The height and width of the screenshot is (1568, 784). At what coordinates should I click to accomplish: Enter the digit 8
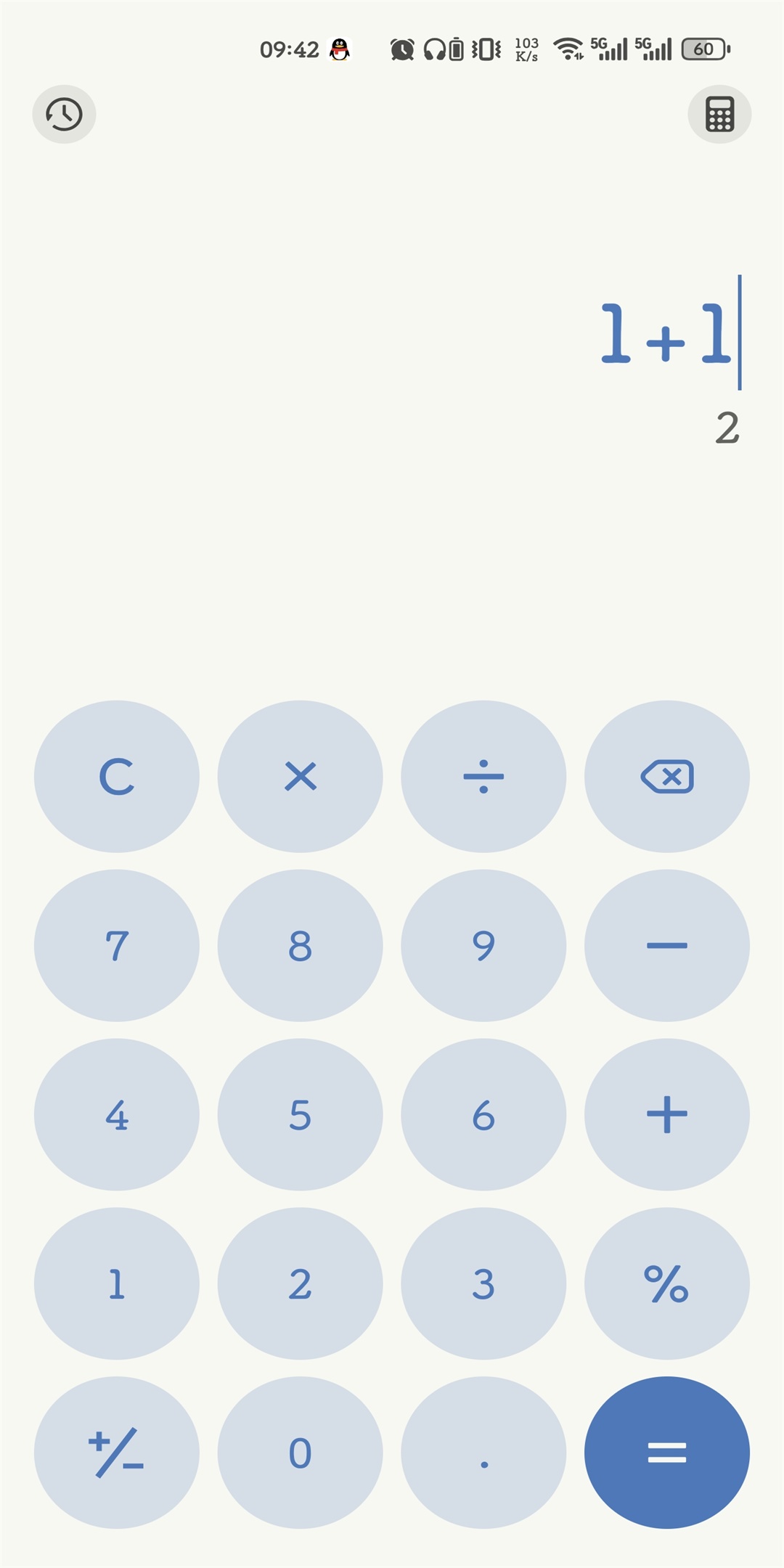coord(300,945)
